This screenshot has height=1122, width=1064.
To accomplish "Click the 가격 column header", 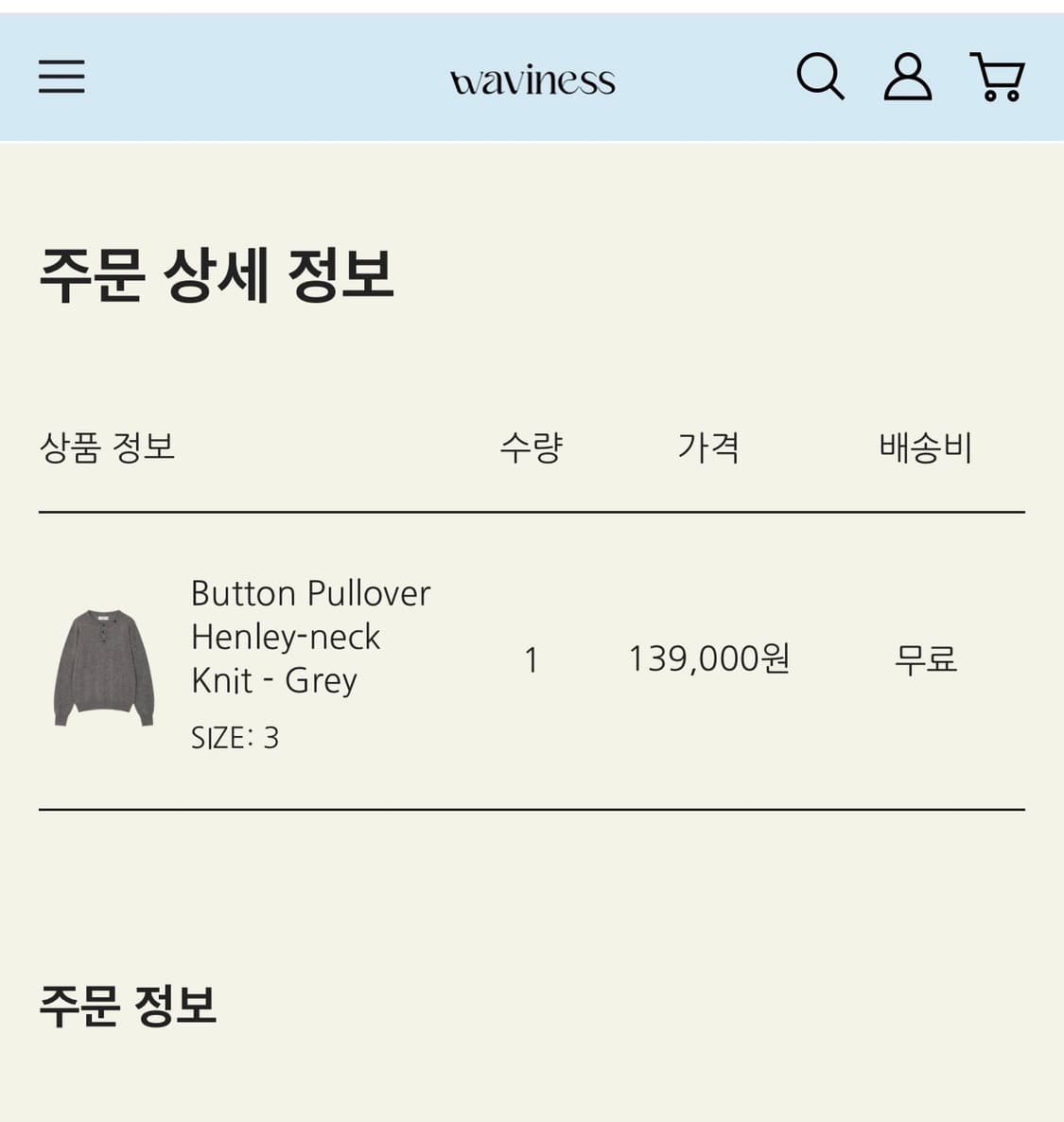I will tap(707, 447).
